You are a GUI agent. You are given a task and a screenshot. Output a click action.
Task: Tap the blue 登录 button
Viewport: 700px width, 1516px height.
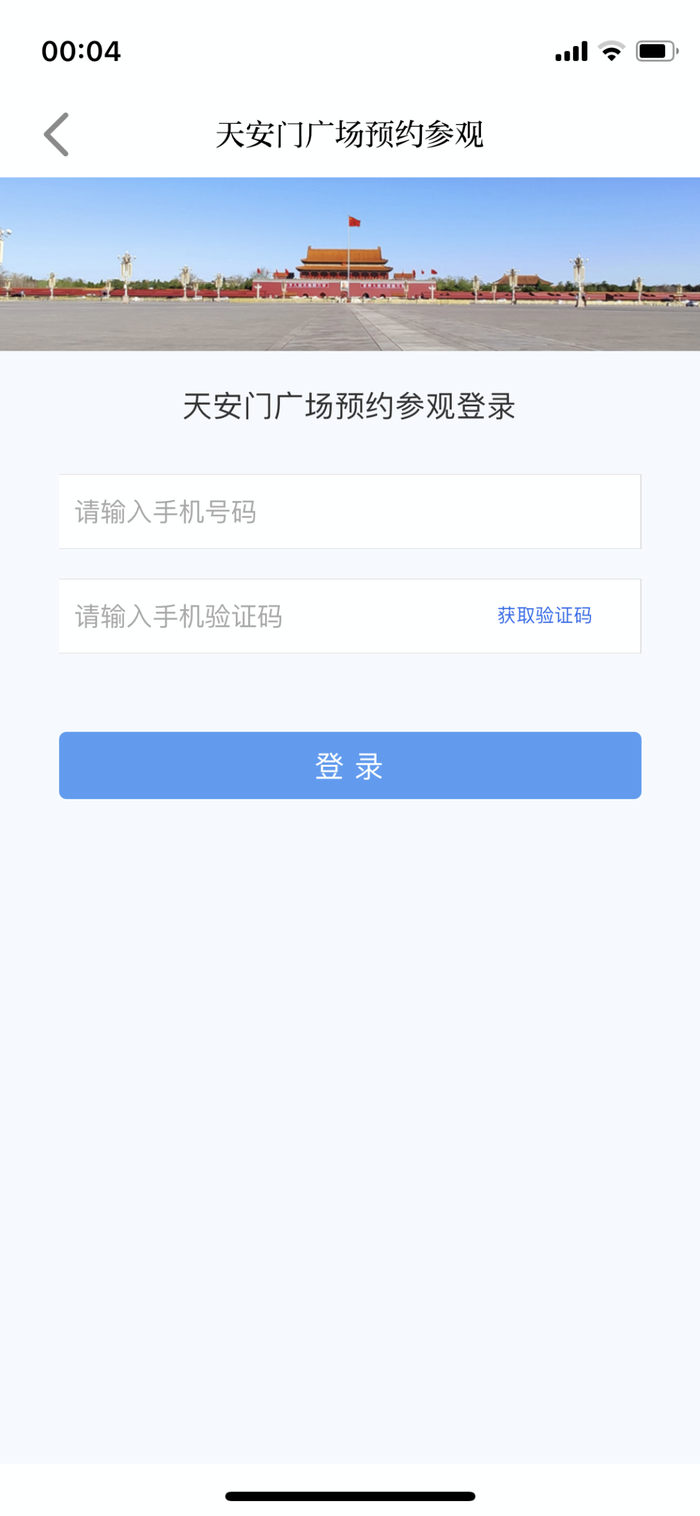tap(350, 766)
